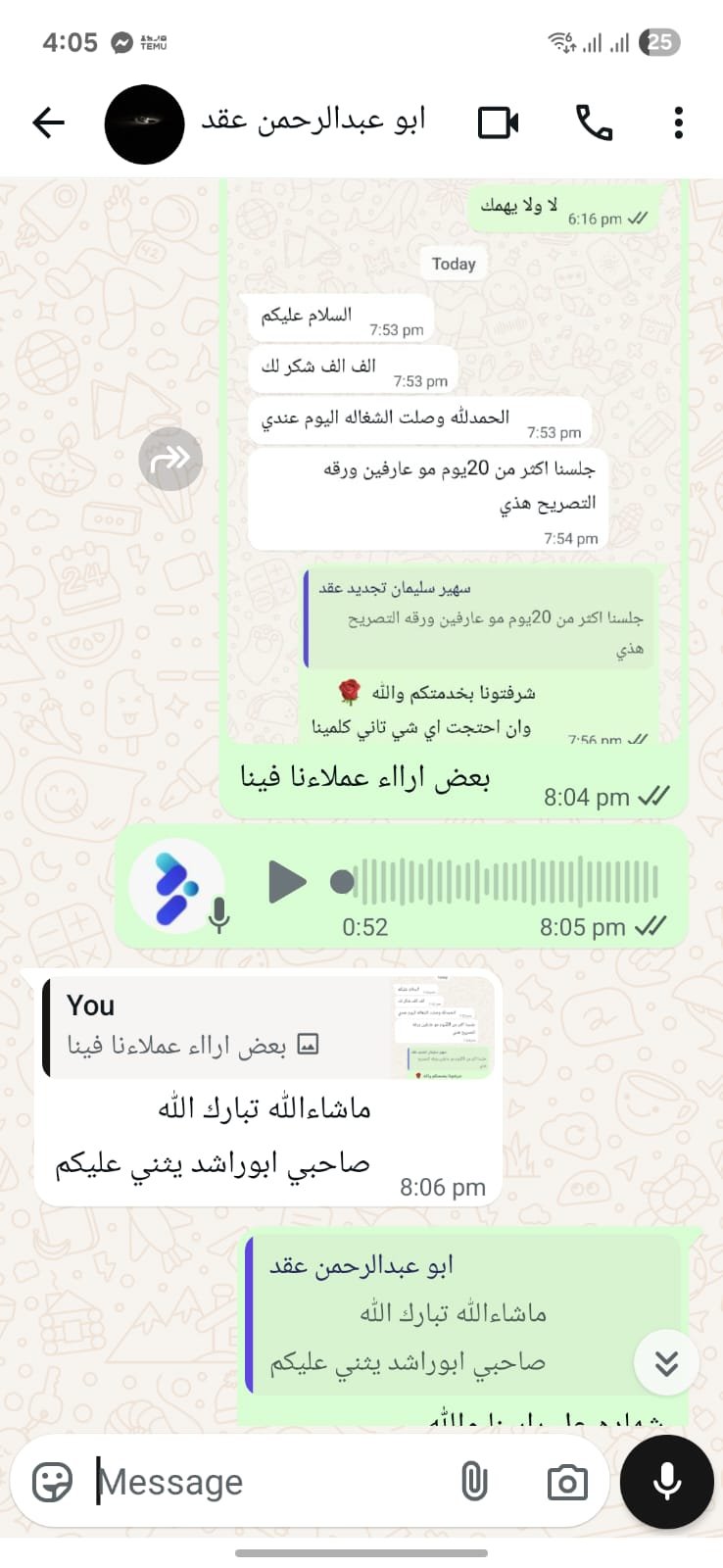
Task: Start a voice call
Action: [594, 123]
